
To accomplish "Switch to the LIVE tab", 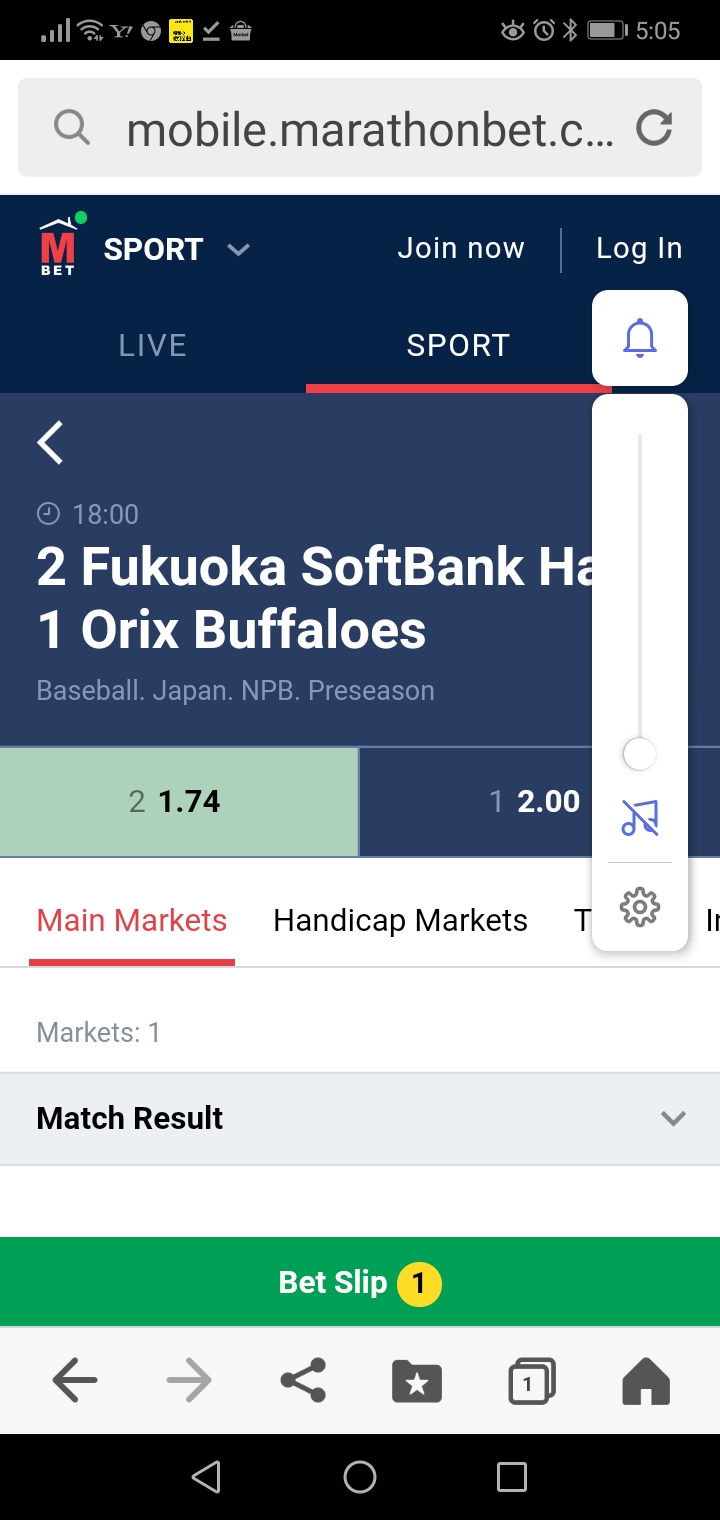I will coord(152,345).
